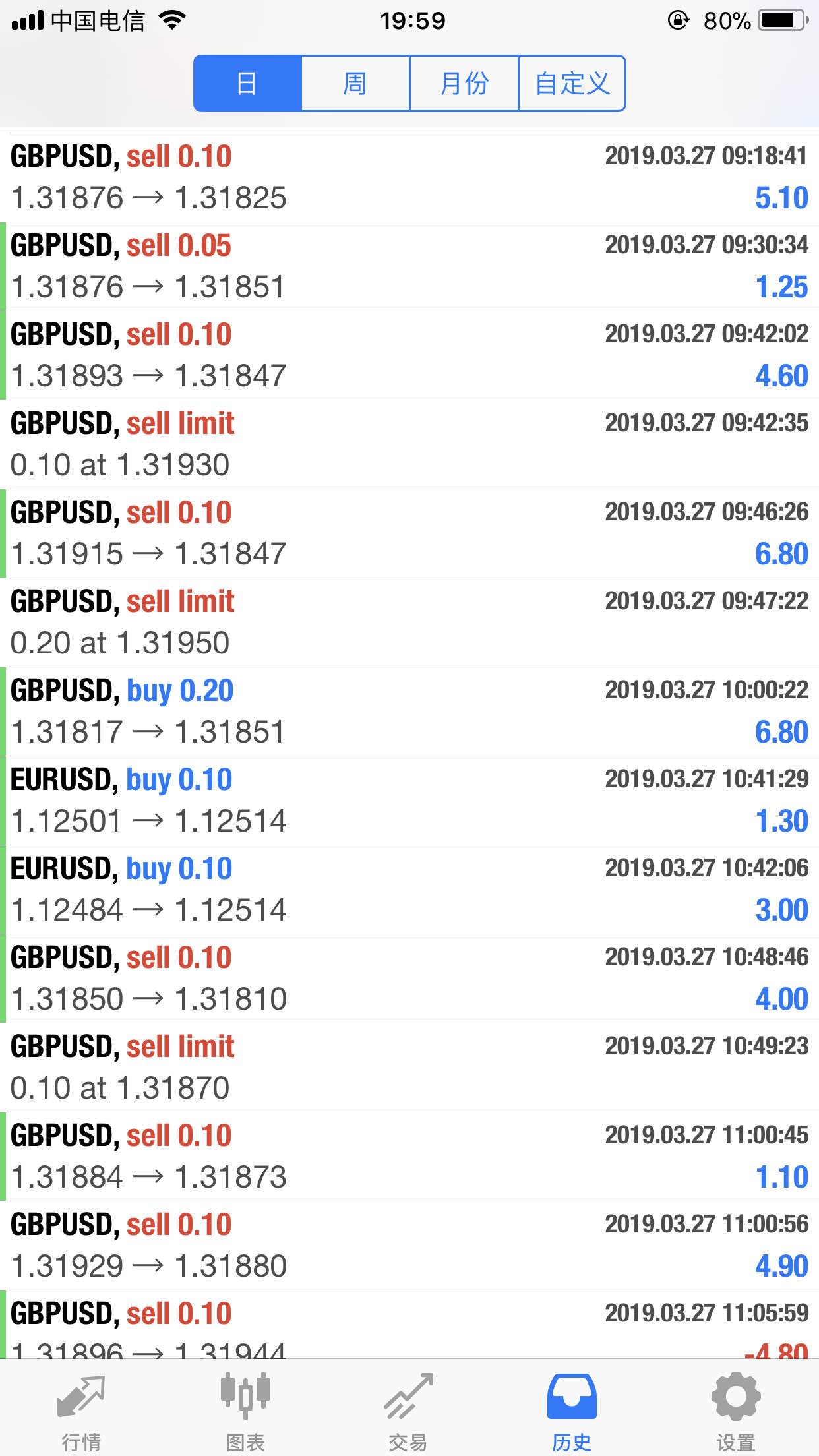Select the 日 (day) period segment
The height and width of the screenshot is (1456, 819).
[x=247, y=84]
